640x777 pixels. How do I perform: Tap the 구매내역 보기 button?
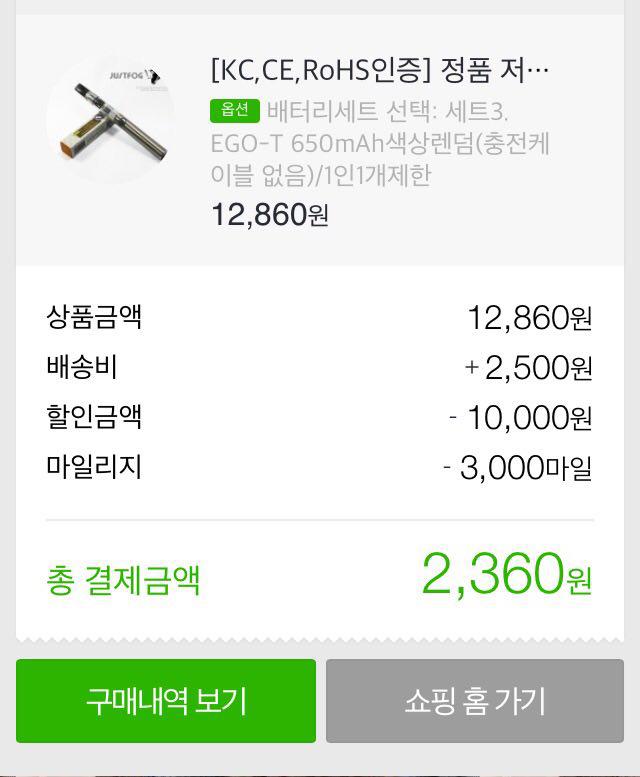point(166,701)
